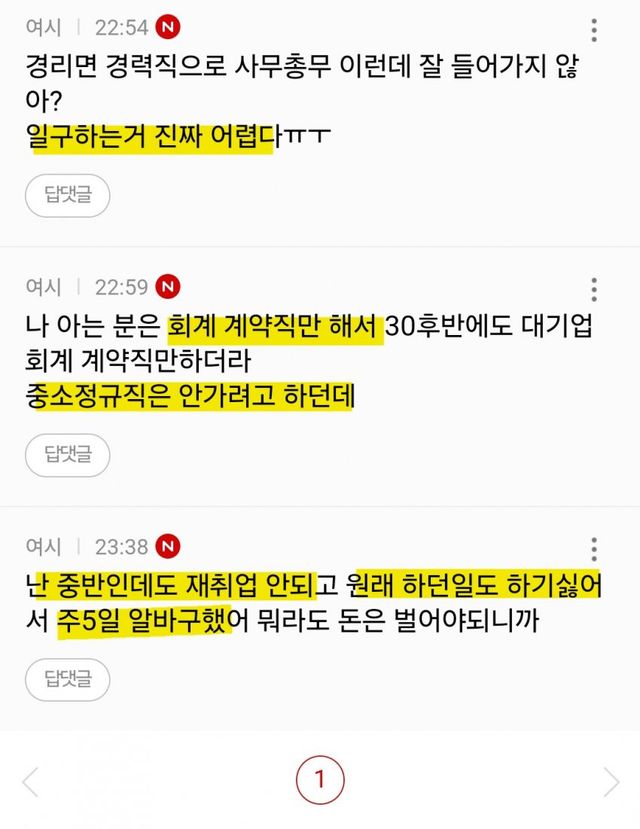The image size is (640, 829).
Task: Go to the next comment page
Action: pos(611,780)
